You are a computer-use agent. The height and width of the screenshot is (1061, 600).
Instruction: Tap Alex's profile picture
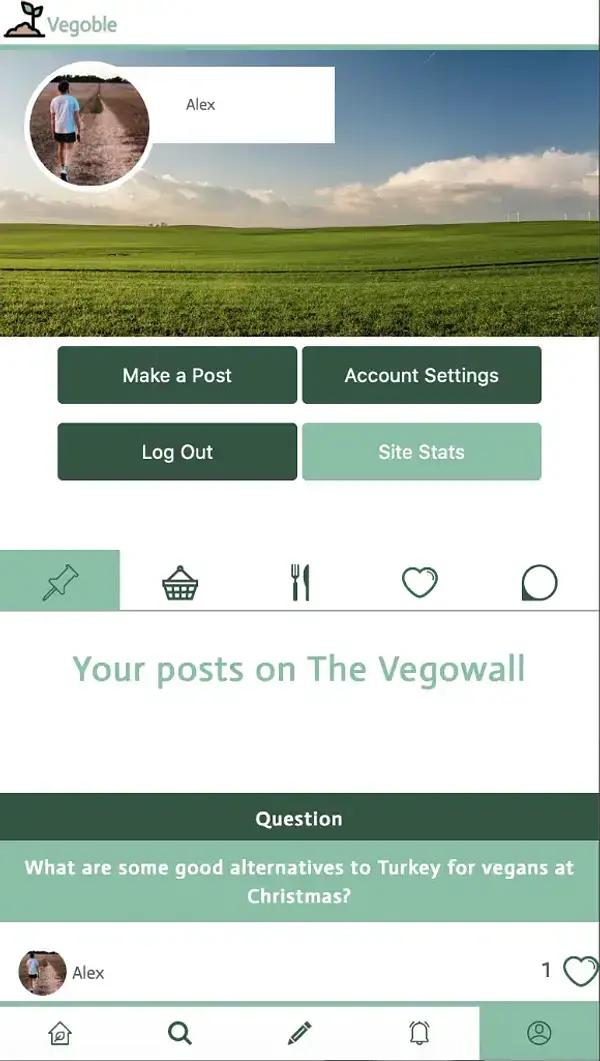(89, 127)
